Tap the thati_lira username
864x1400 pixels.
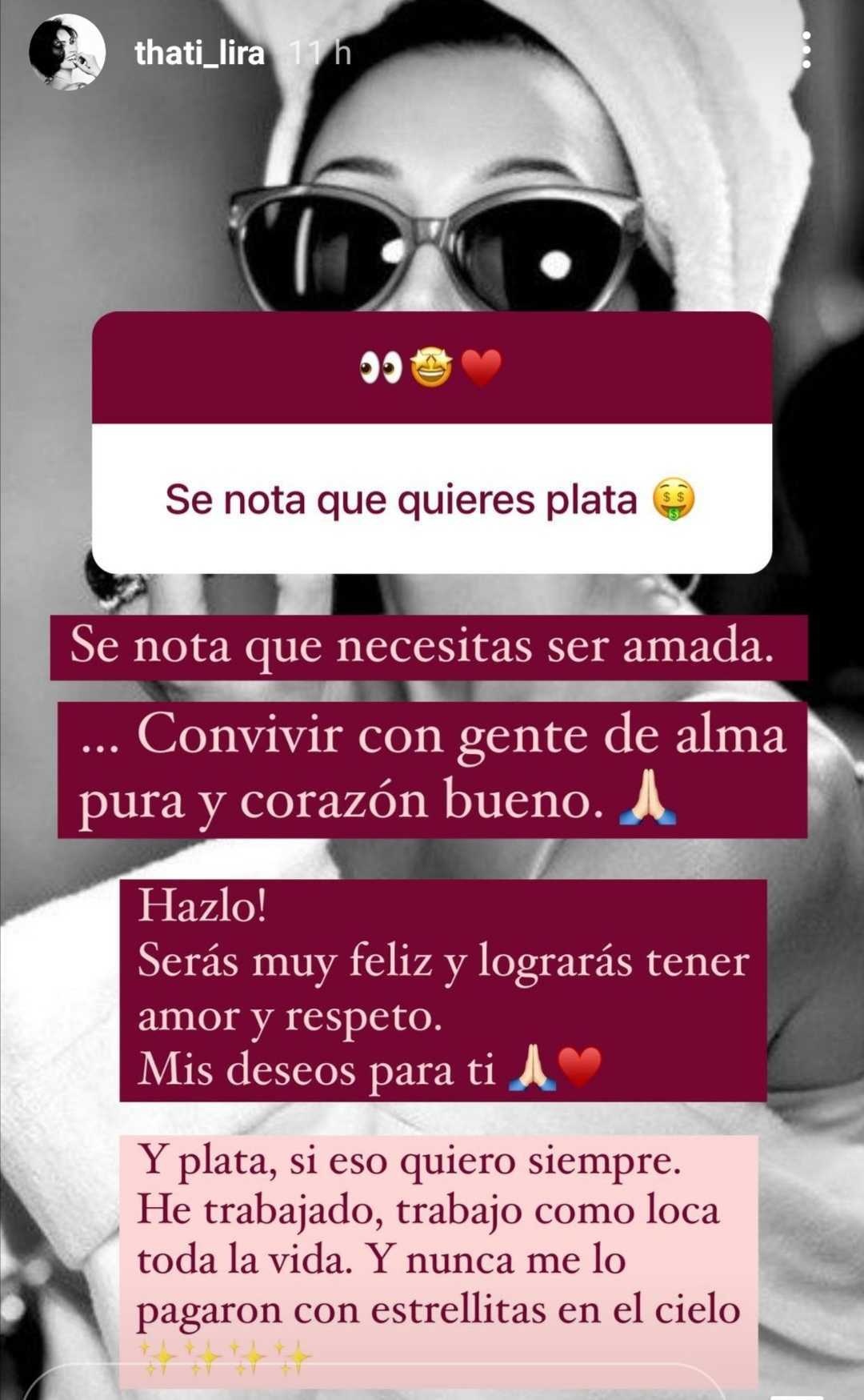[199, 54]
